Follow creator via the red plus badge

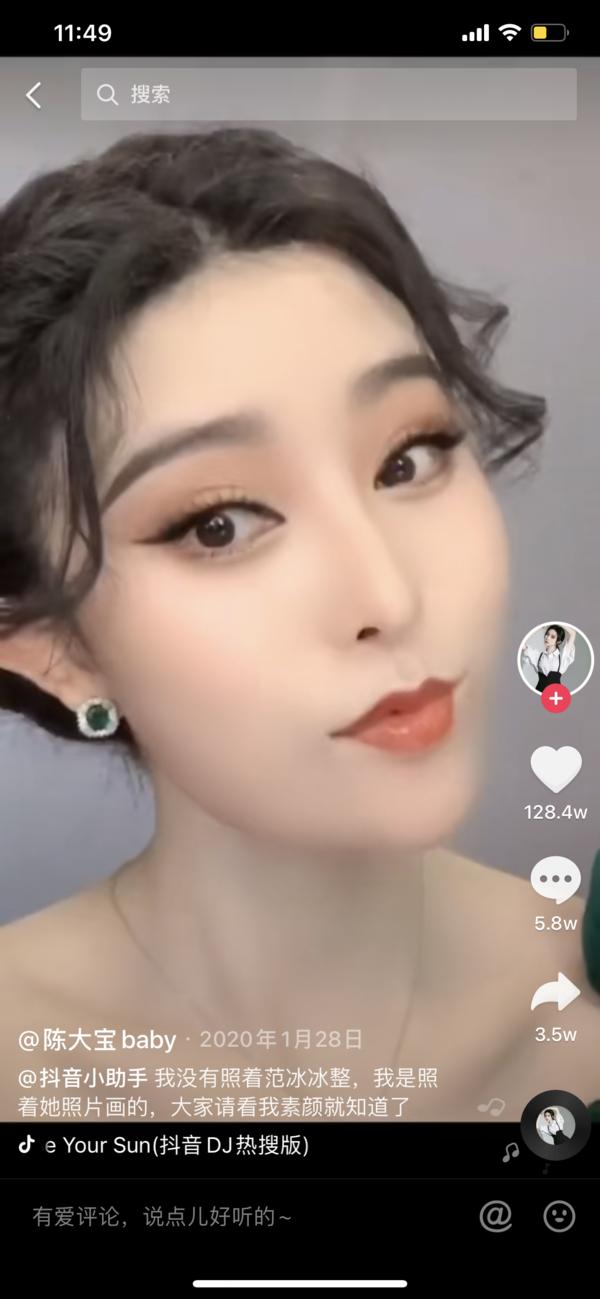[555, 698]
